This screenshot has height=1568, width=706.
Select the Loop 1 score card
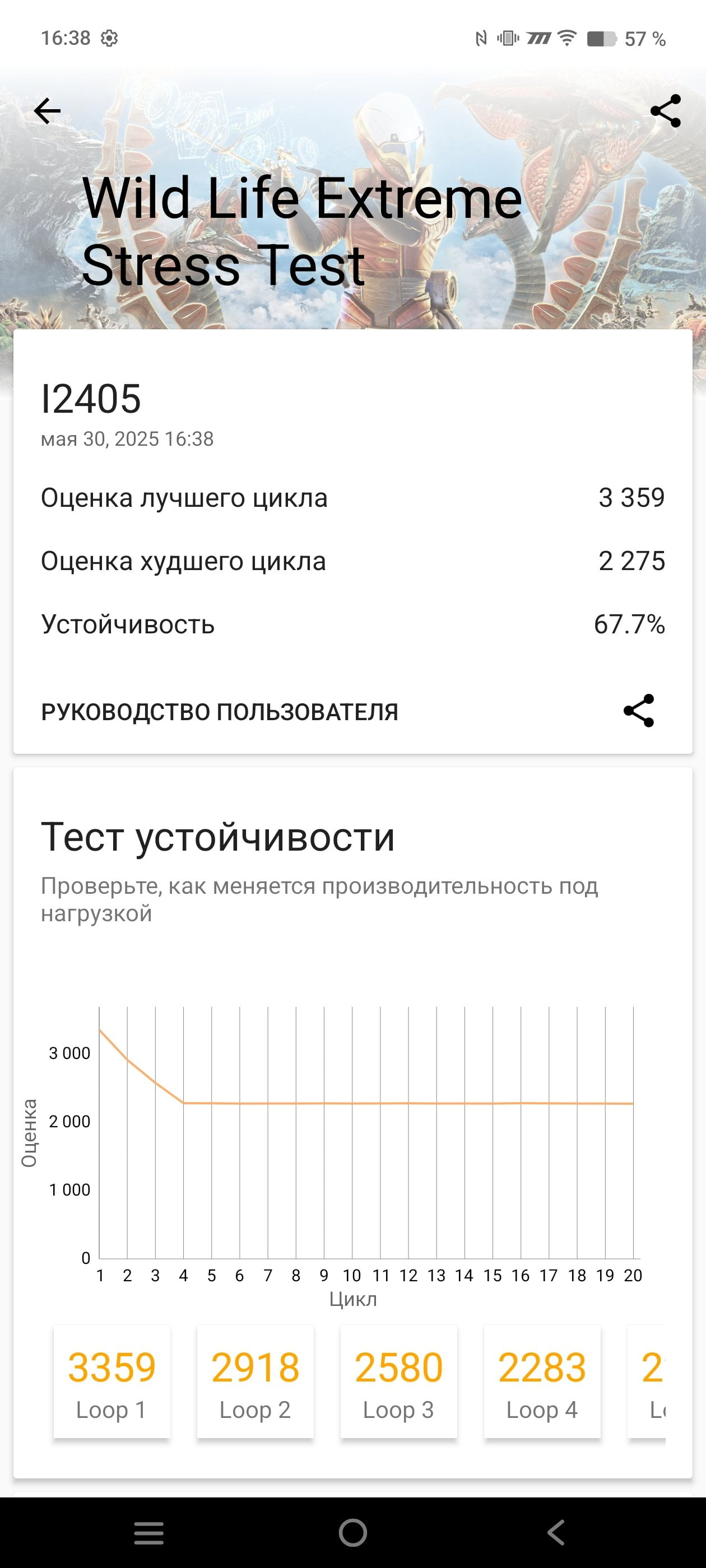(x=112, y=1381)
